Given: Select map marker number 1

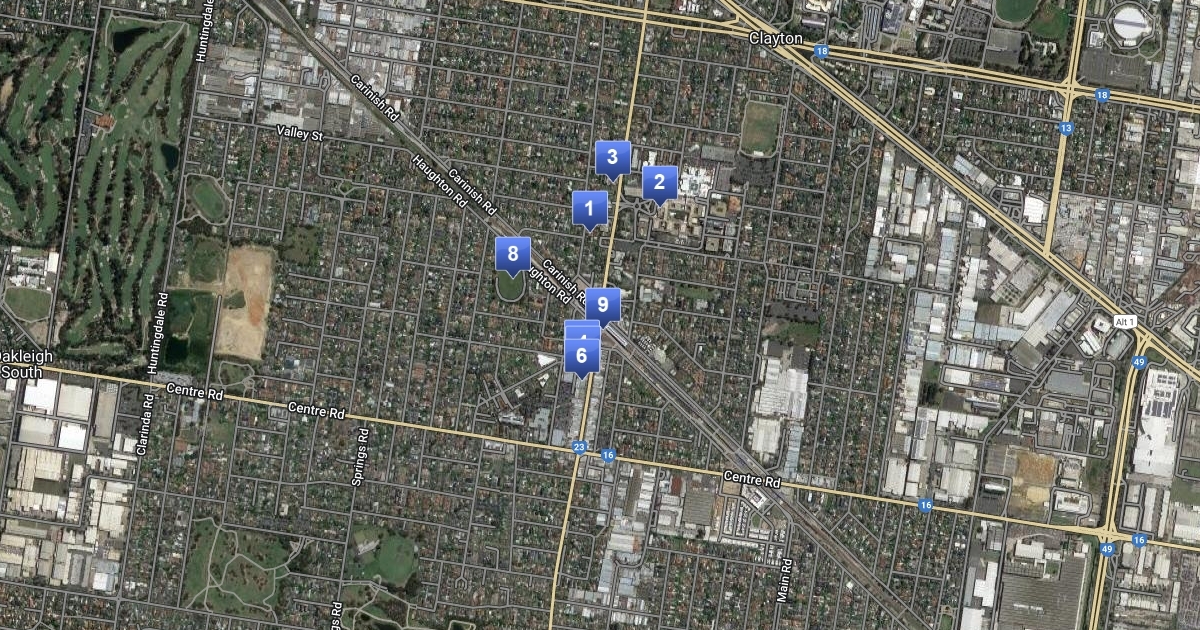Looking at the screenshot, I should click(590, 209).
